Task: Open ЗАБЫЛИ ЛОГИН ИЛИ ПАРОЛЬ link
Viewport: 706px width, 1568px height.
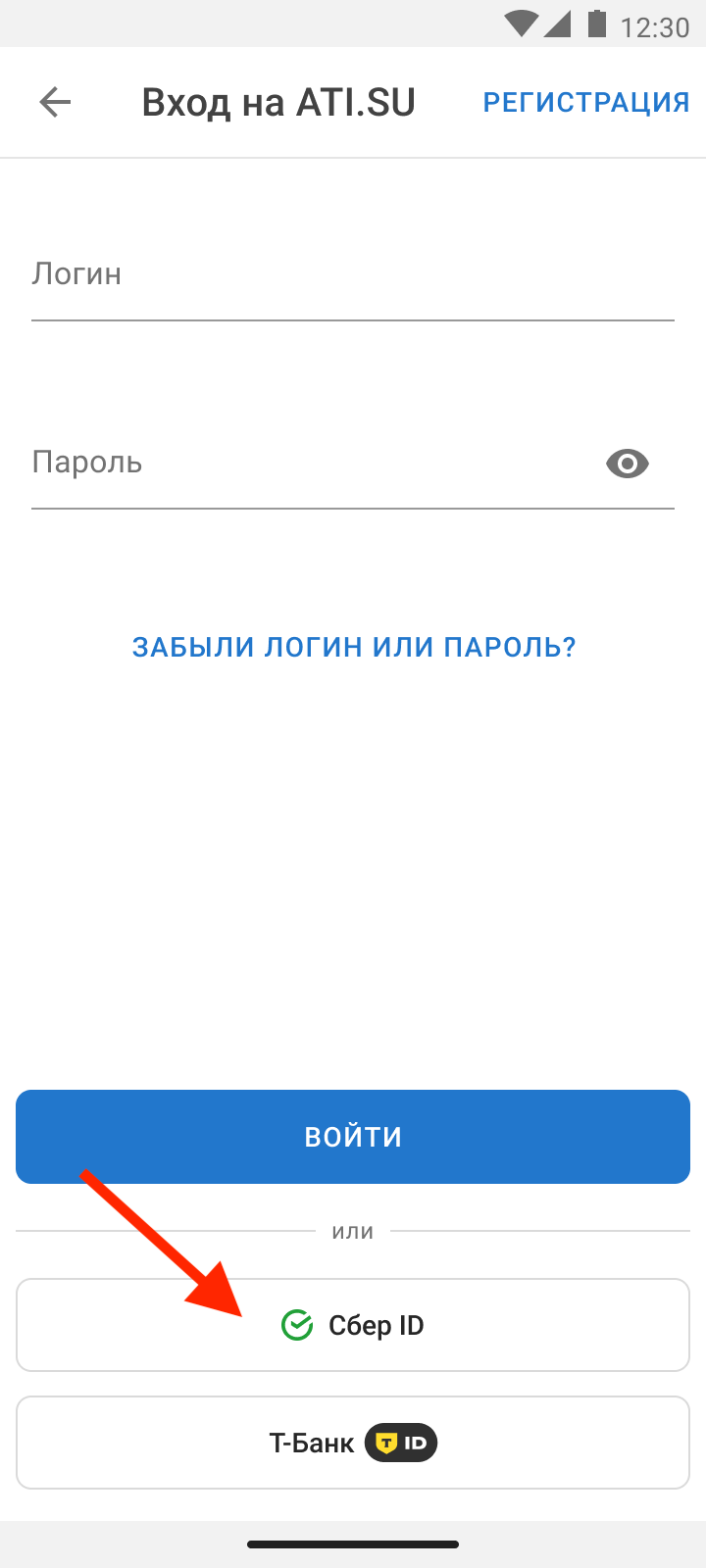Action: click(354, 647)
